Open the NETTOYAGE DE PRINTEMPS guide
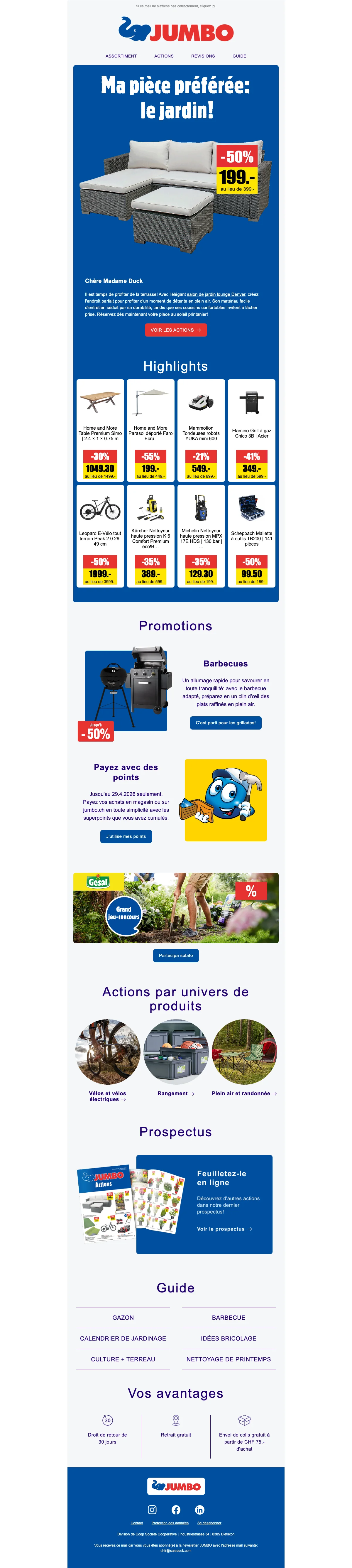352x1568 pixels. [229, 1359]
